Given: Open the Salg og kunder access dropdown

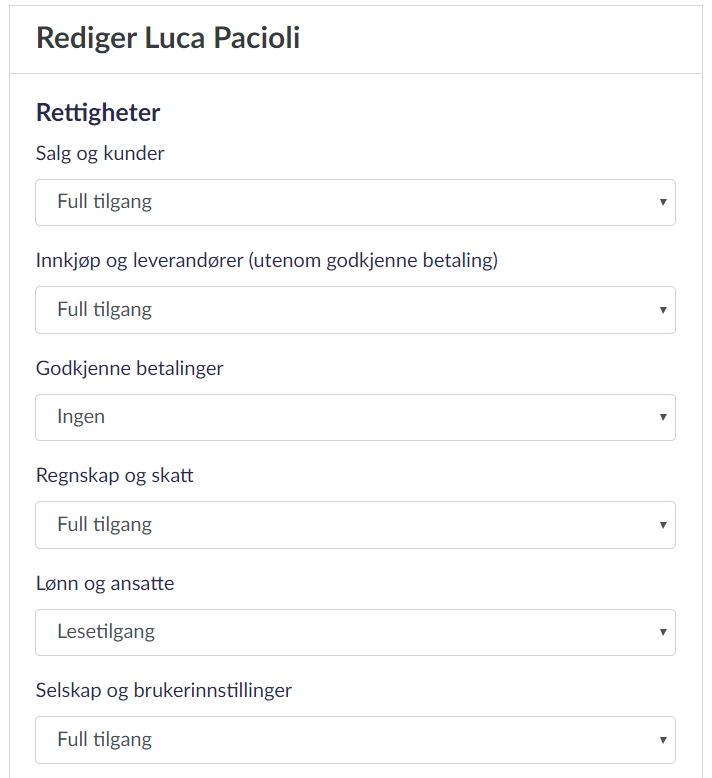Looking at the screenshot, I should 355,202.
